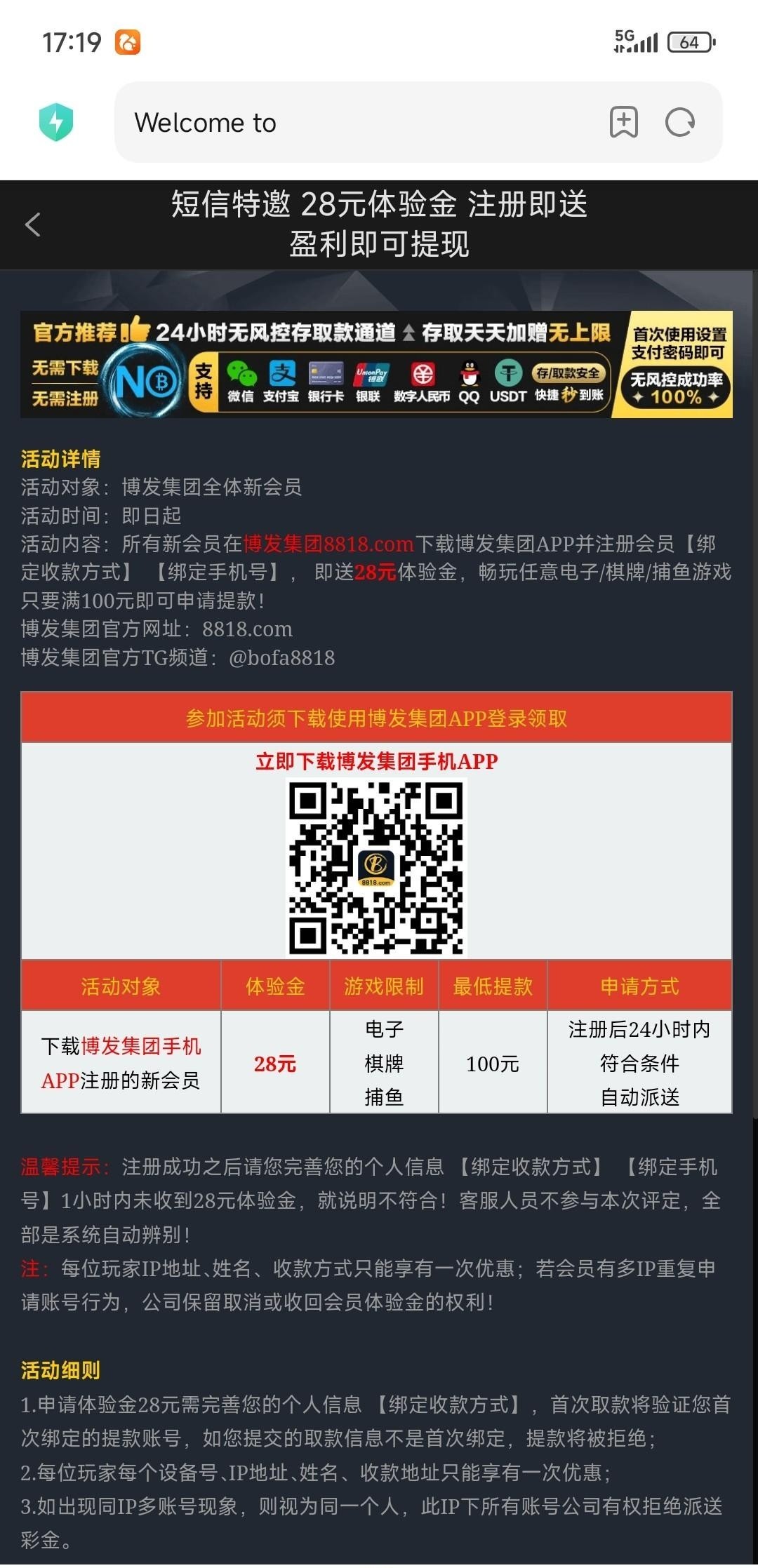Go back using the header arrow
The image size is (758, 1568).
tap(32, 225)
